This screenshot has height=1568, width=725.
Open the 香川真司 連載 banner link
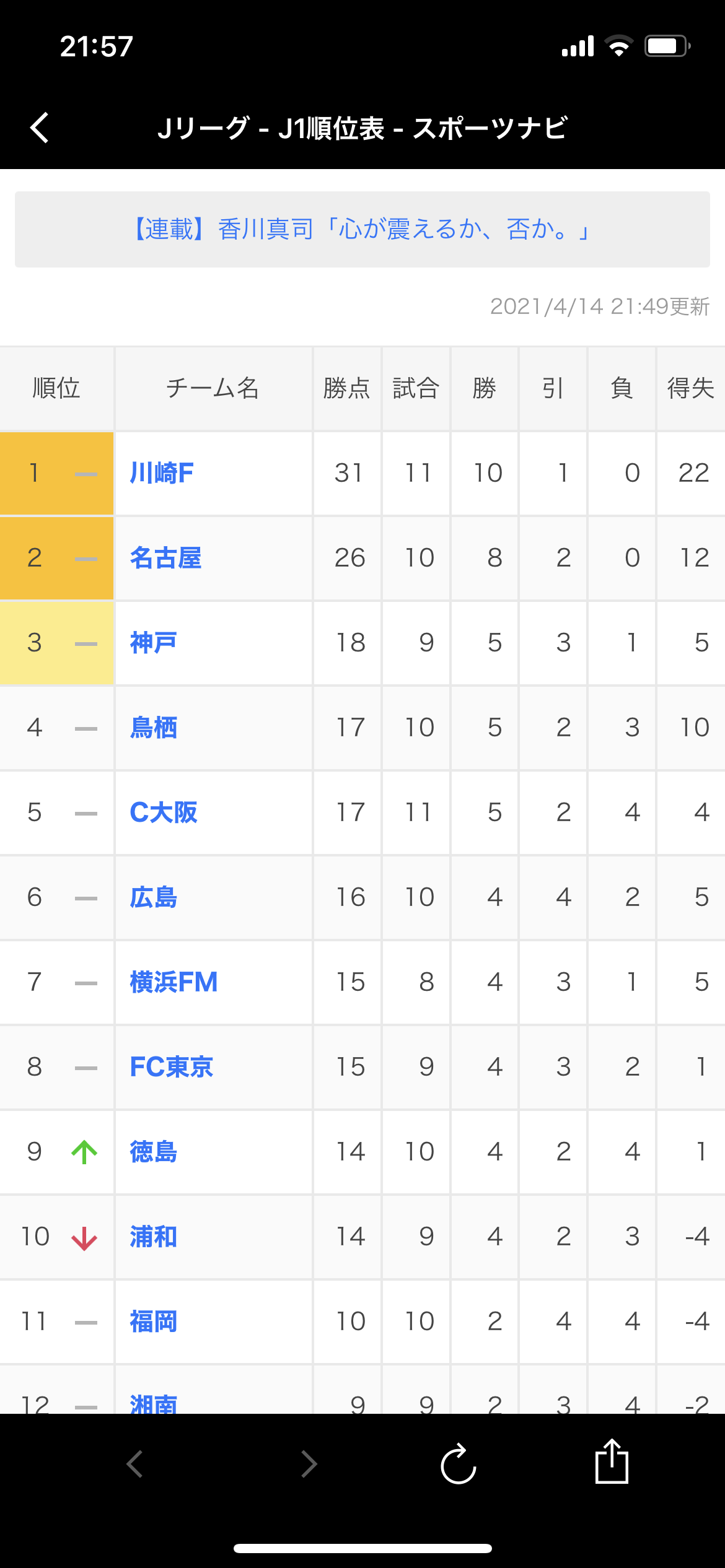coord(362,229)
